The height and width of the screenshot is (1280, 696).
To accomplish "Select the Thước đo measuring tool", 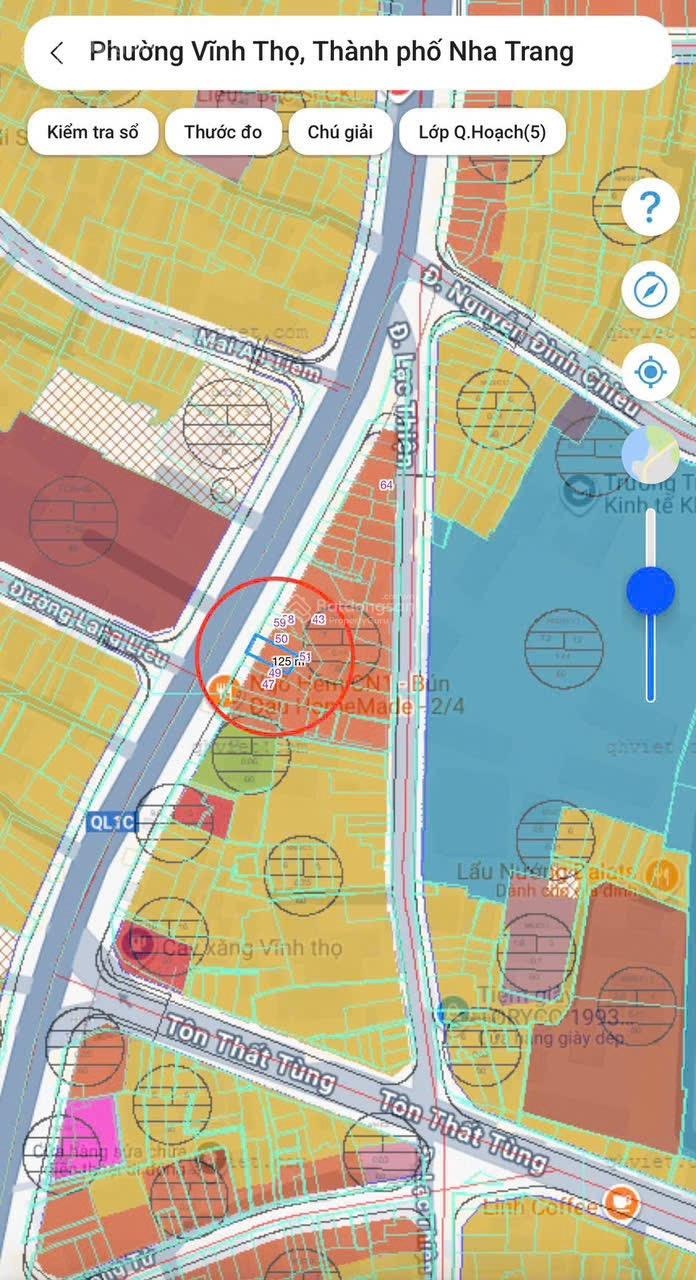I will pyautogui.click(x=223, y=132).
